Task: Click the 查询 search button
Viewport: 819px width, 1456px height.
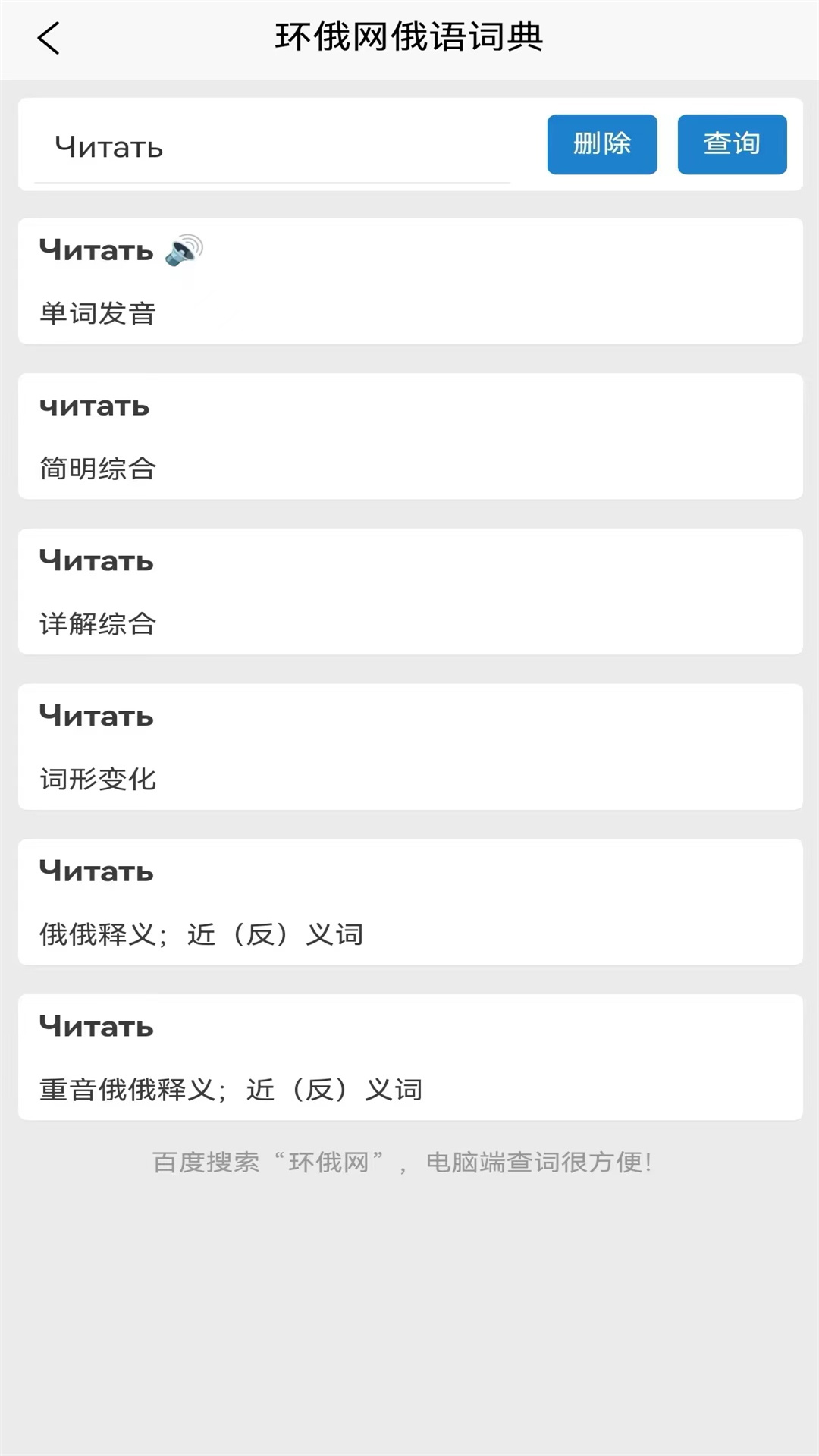Action: [732, 144]
